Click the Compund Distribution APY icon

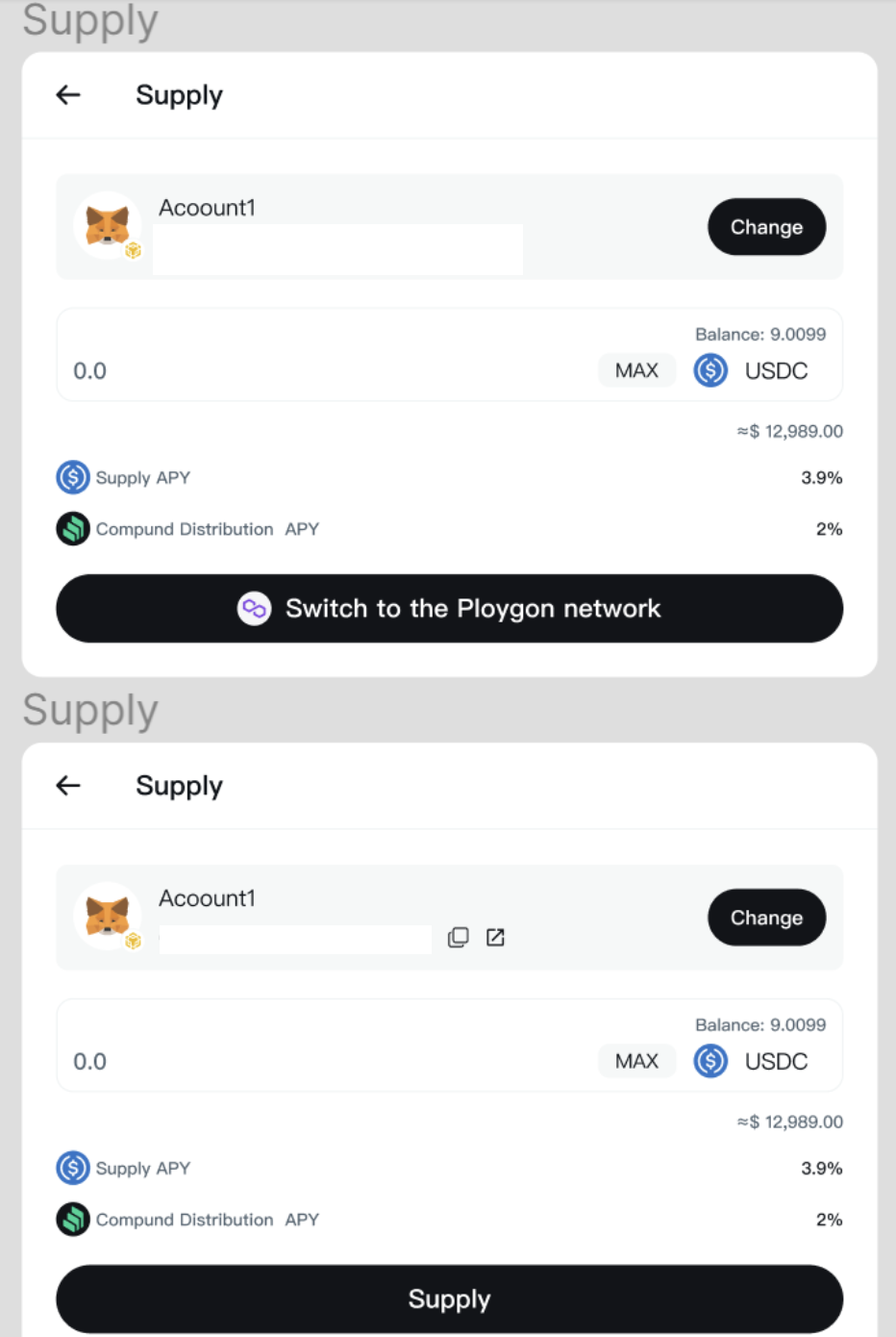73,528
